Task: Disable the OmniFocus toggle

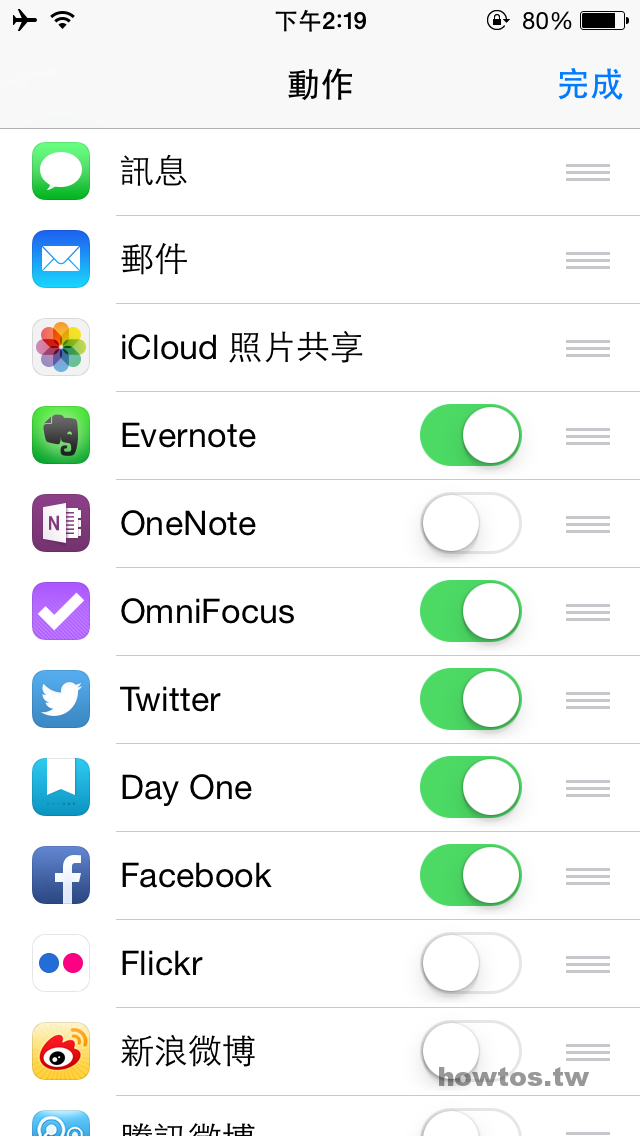Action: (471, 611)
